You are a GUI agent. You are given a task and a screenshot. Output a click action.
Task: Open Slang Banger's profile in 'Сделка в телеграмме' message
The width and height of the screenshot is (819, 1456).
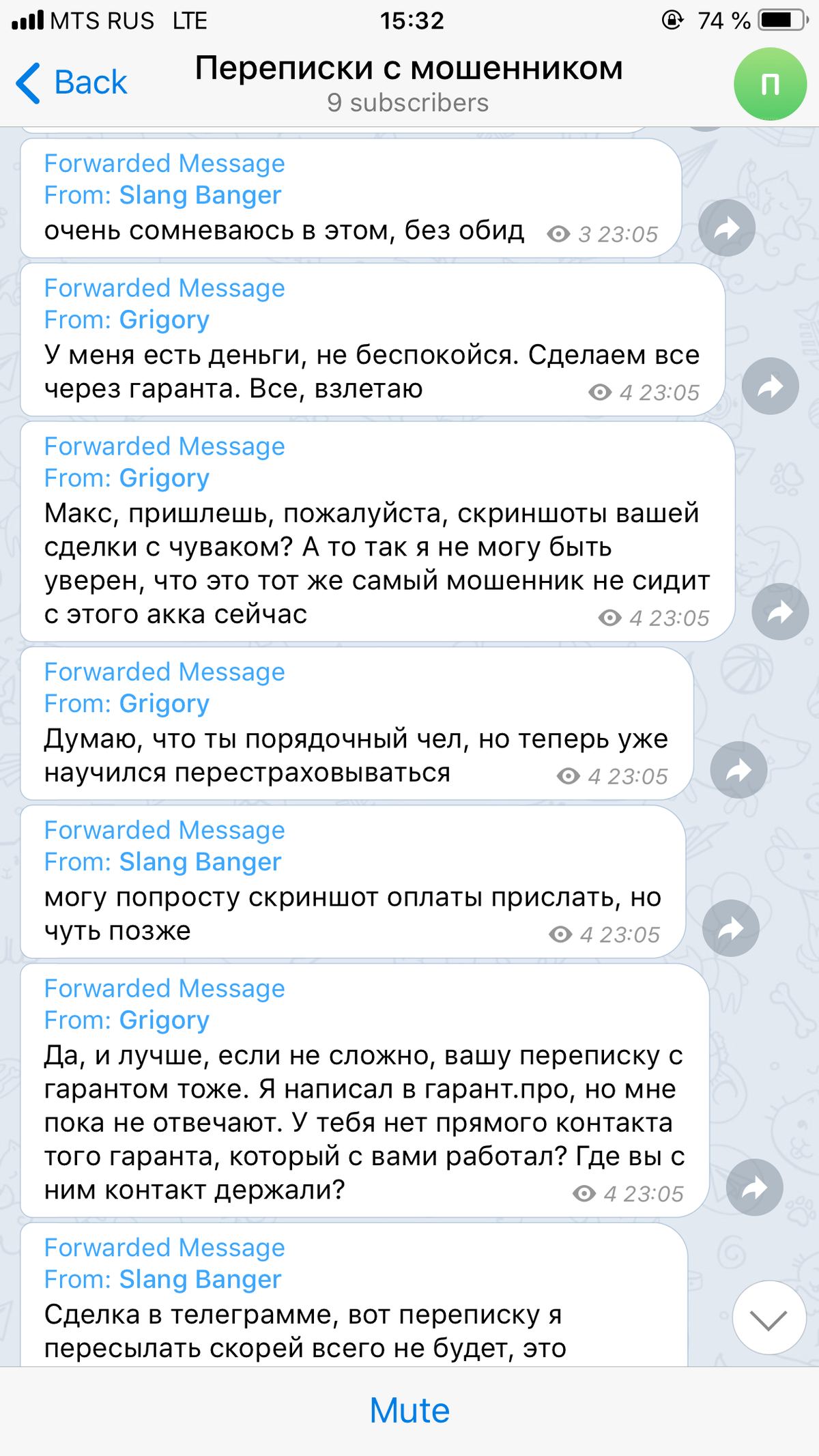click(x=200, y=1280)
